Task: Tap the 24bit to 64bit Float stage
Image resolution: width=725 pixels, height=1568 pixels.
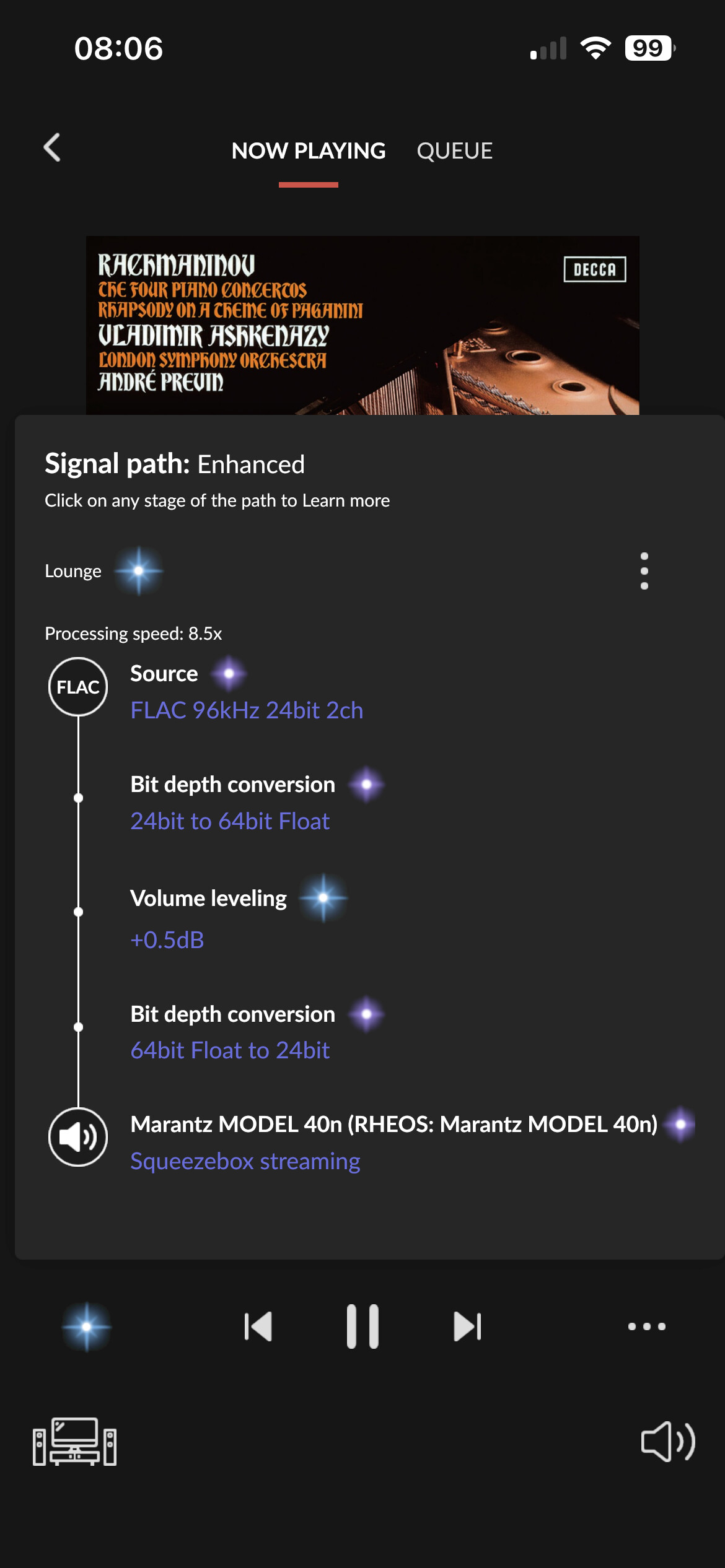Action: [x=232, y=803]
